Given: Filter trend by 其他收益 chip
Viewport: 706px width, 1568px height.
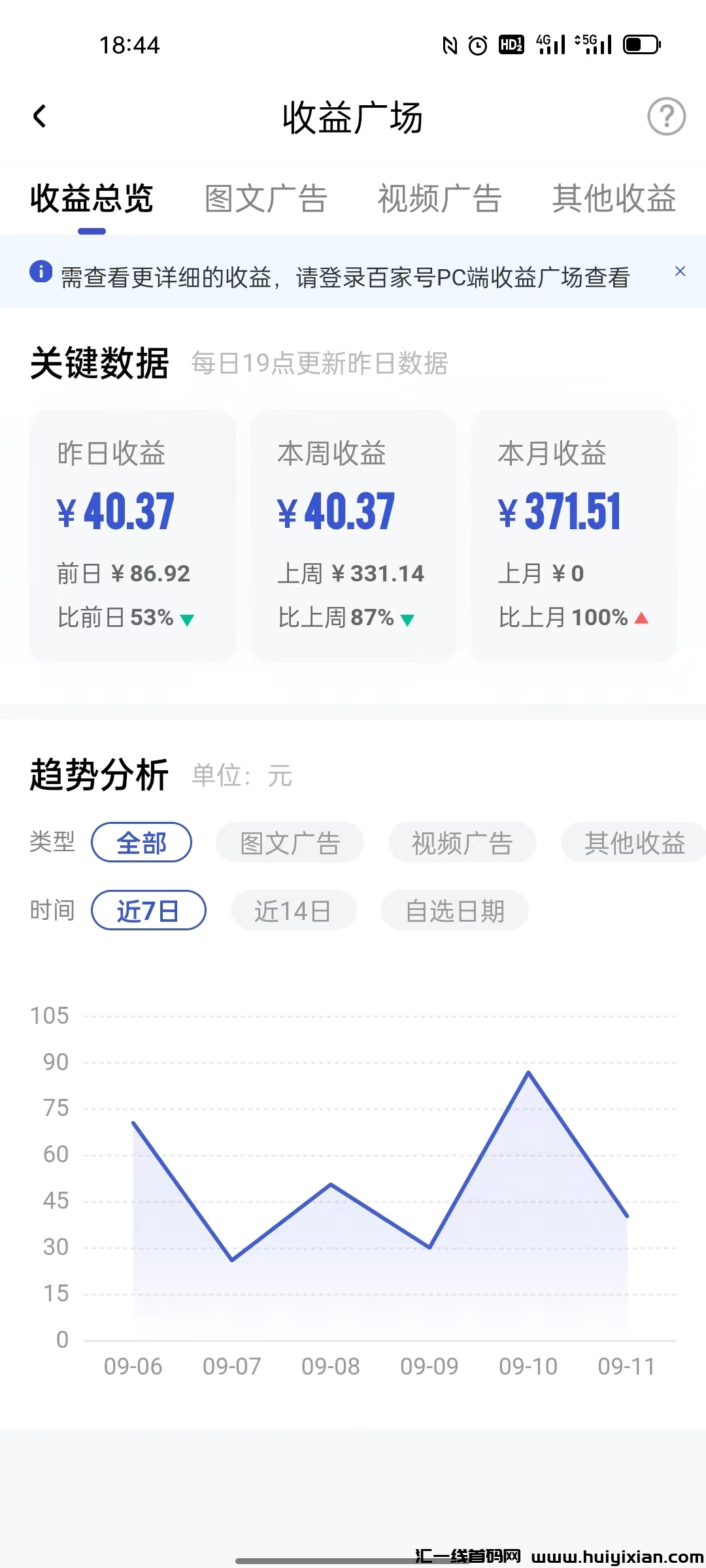Looking at the screenshot, I should pyautogui.click(x=633, y=843).
